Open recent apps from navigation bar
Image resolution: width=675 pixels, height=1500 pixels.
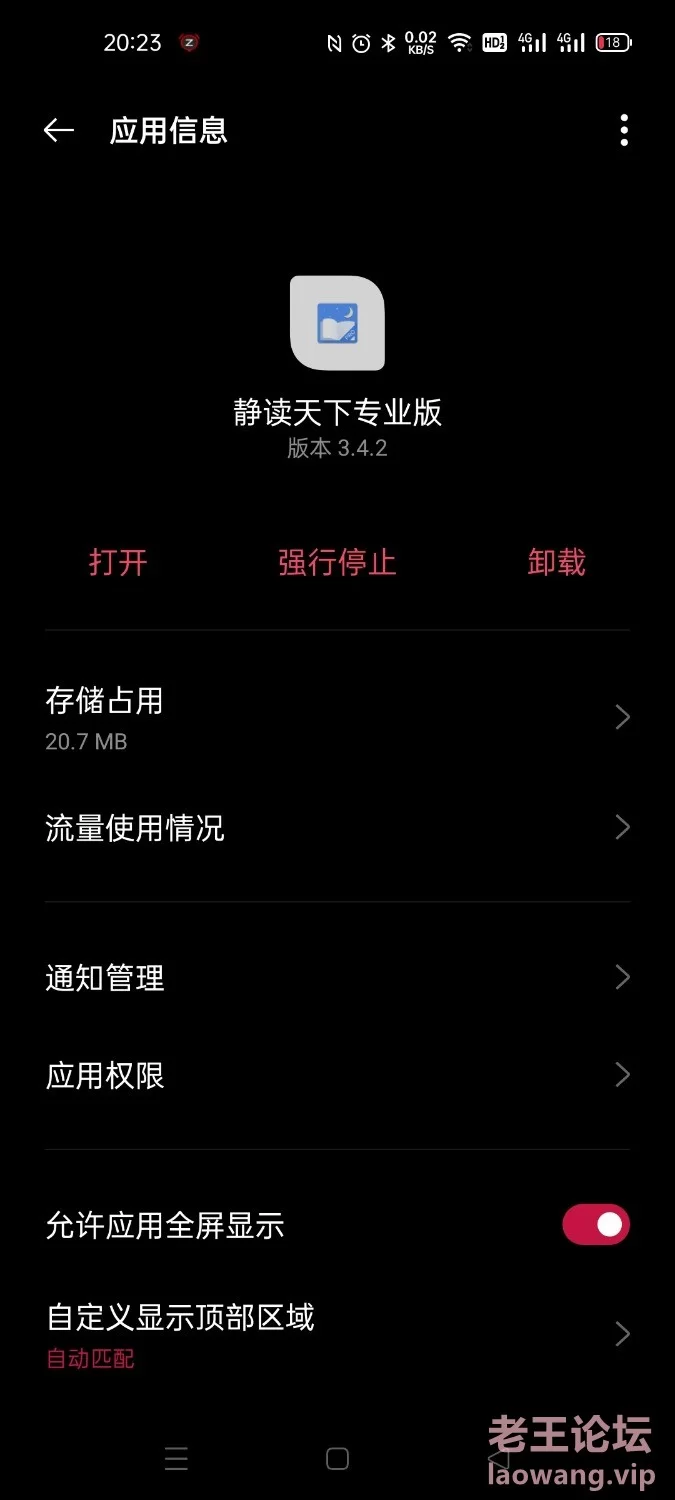[176, 1459]
